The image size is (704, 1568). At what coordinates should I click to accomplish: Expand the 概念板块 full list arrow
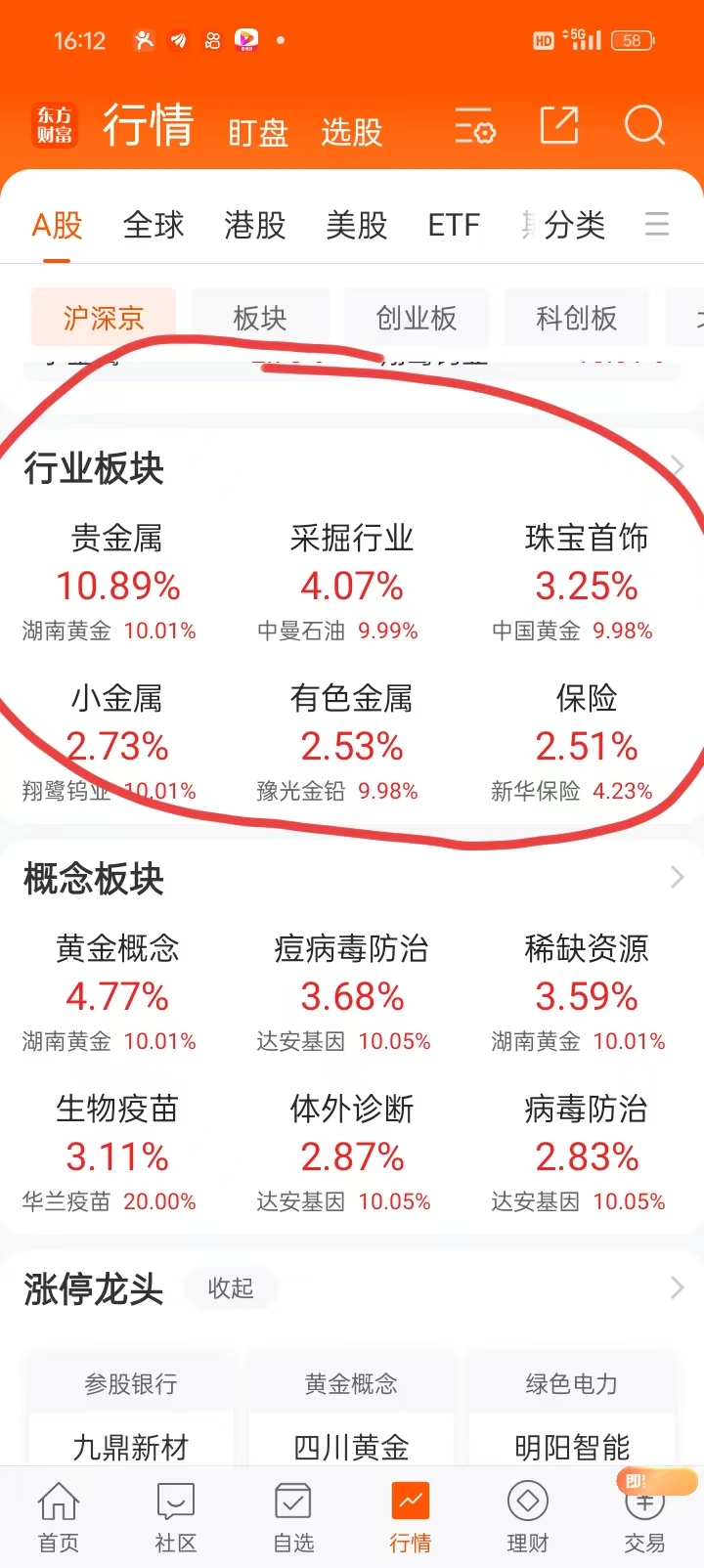[677, 878]
